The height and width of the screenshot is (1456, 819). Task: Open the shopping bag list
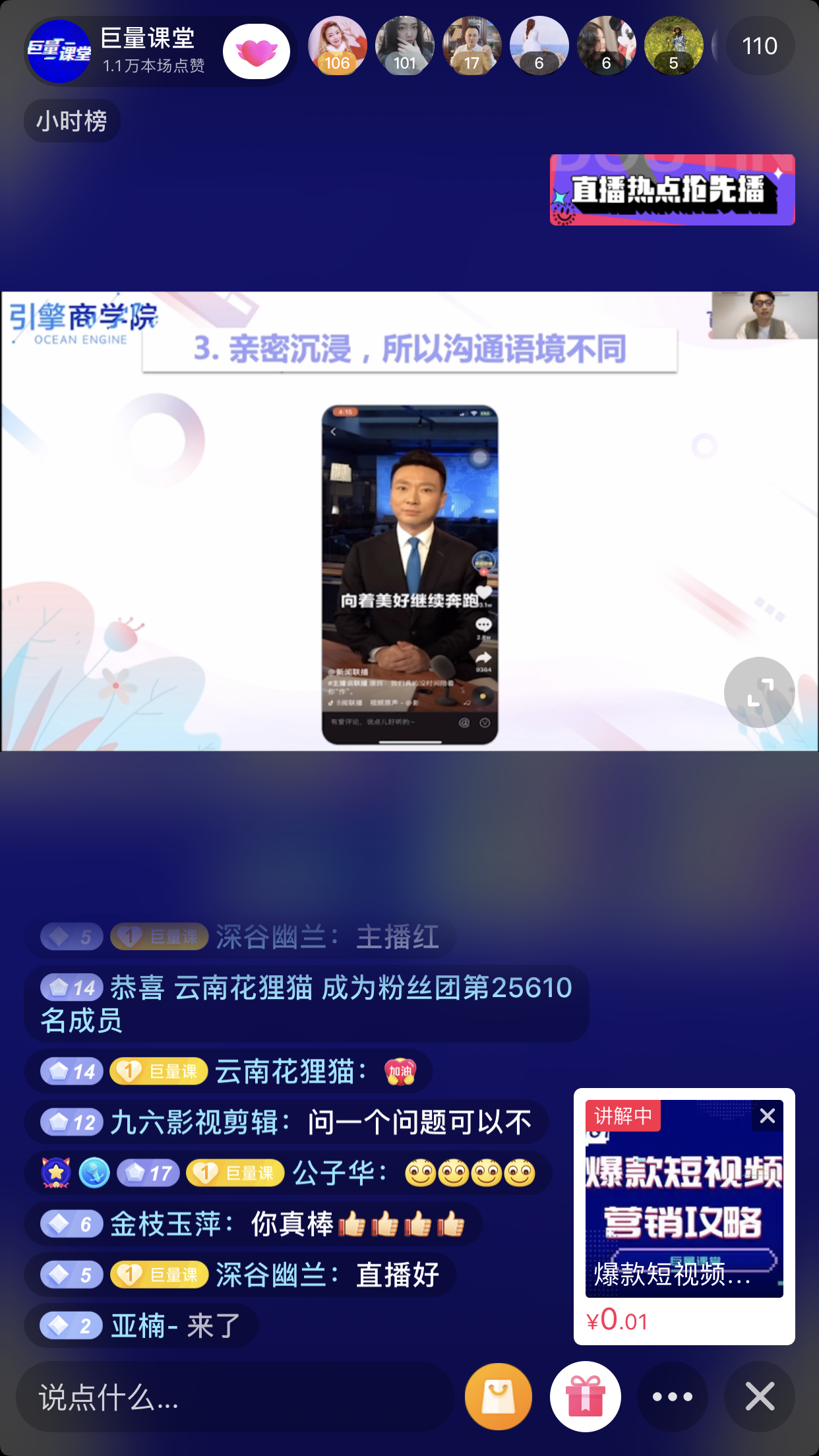pos(498,1397)
